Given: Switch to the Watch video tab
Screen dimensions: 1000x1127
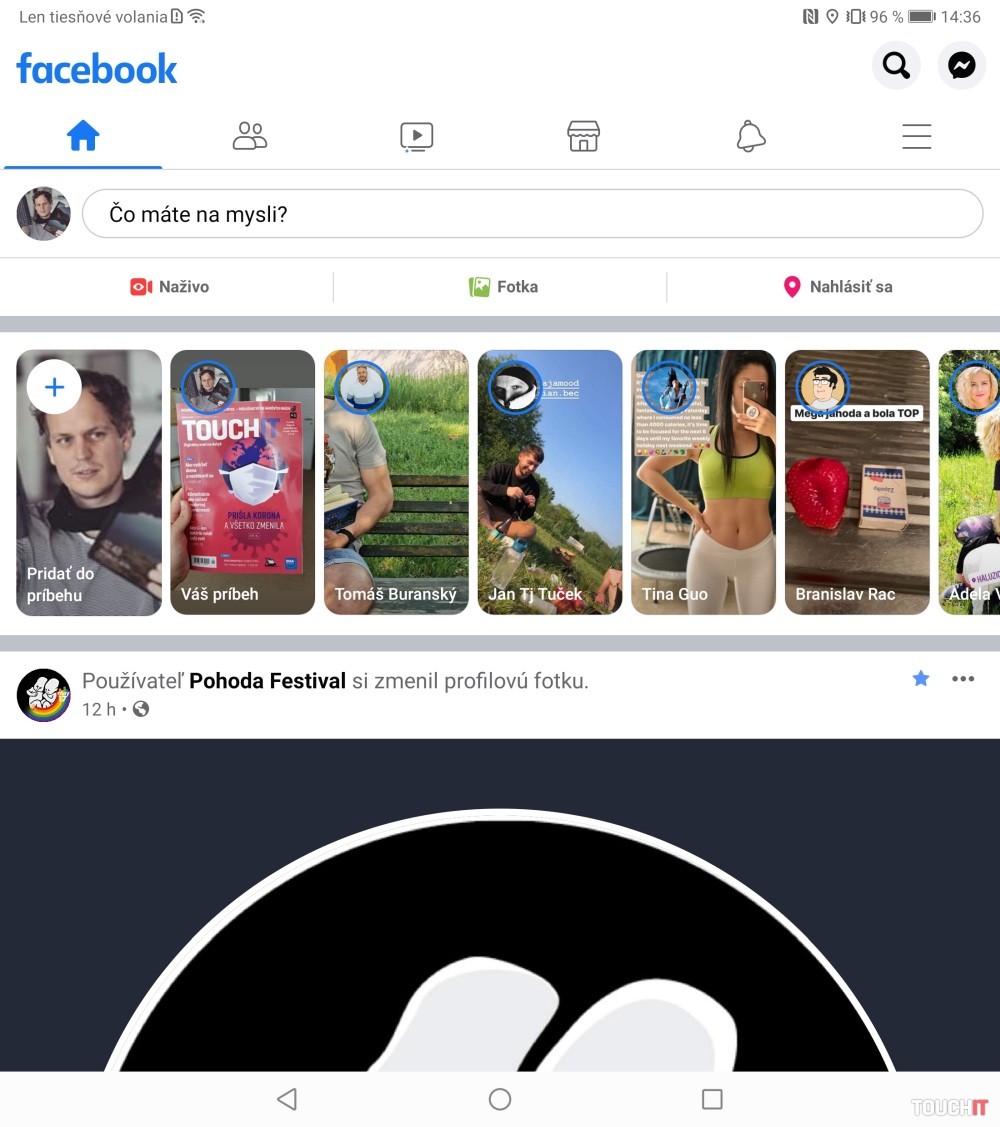Looking at the screenshot, I should [416, 136].
